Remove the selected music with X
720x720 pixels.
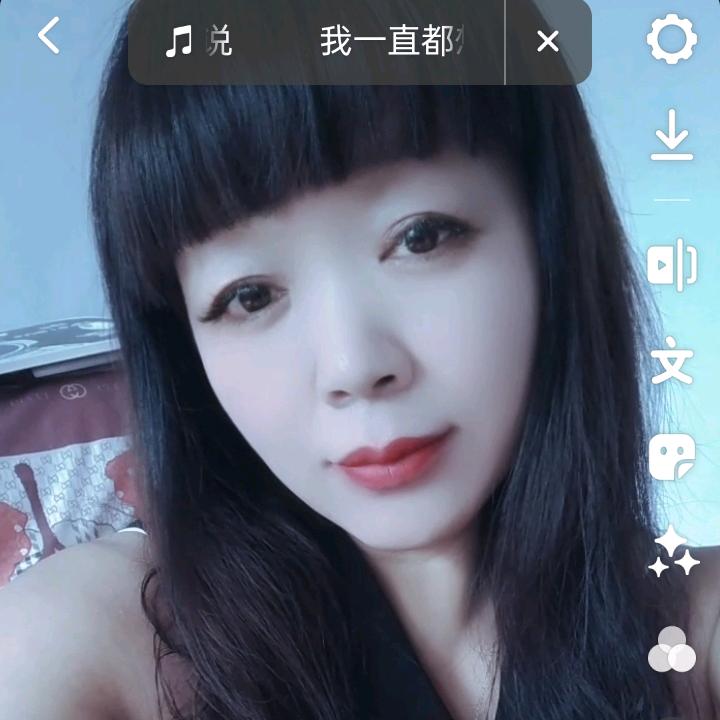point(547,42)
